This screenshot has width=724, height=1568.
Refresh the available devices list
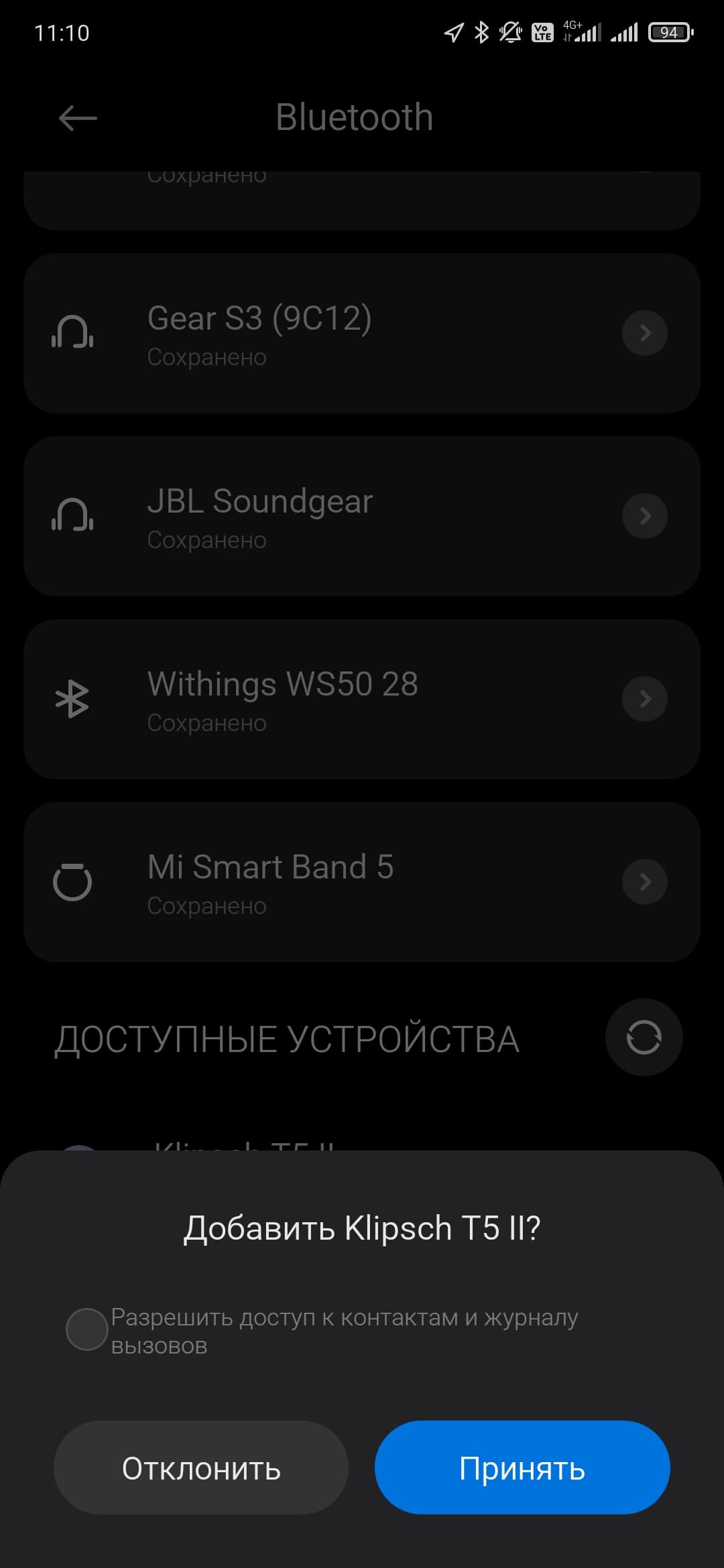(644, 1037)
